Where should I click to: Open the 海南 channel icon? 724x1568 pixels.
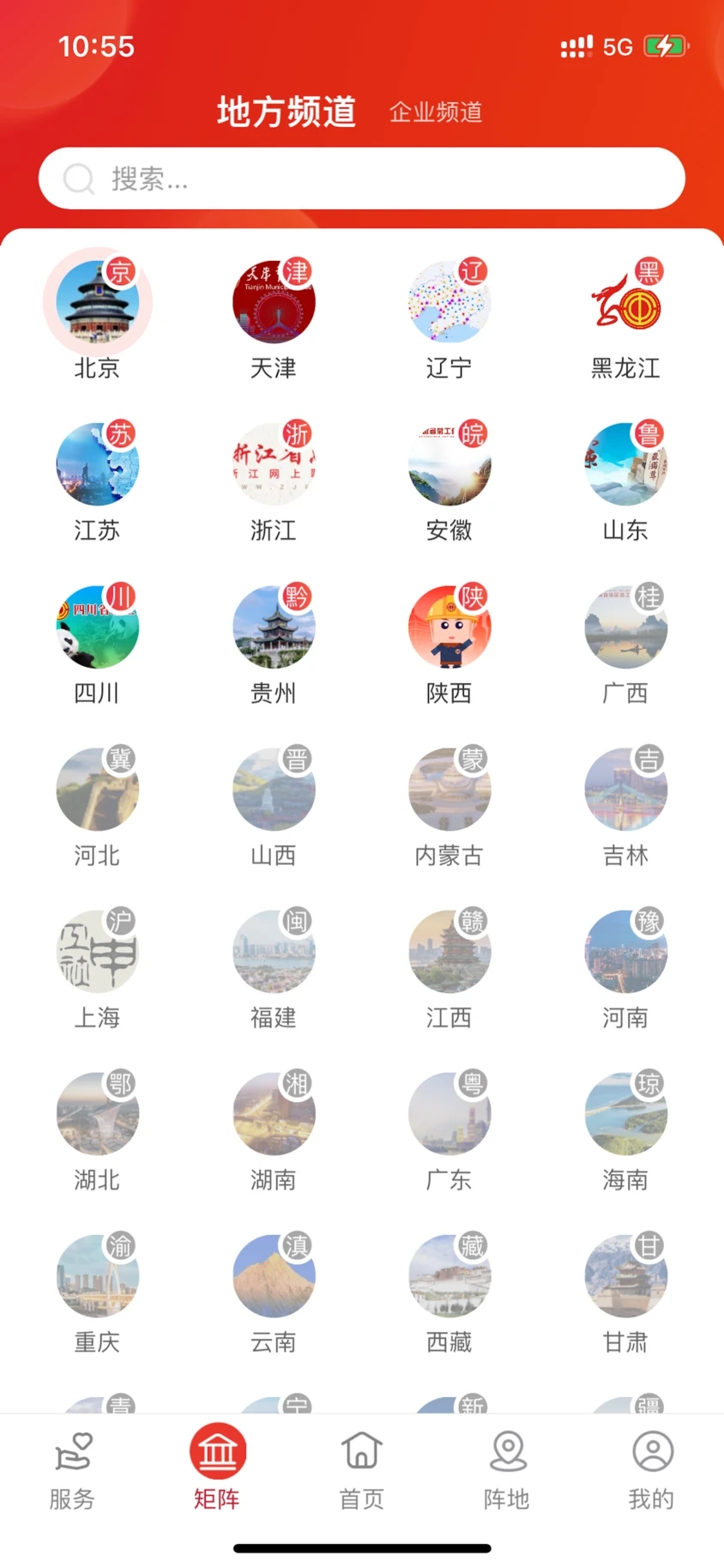[x=625, y=1113]
